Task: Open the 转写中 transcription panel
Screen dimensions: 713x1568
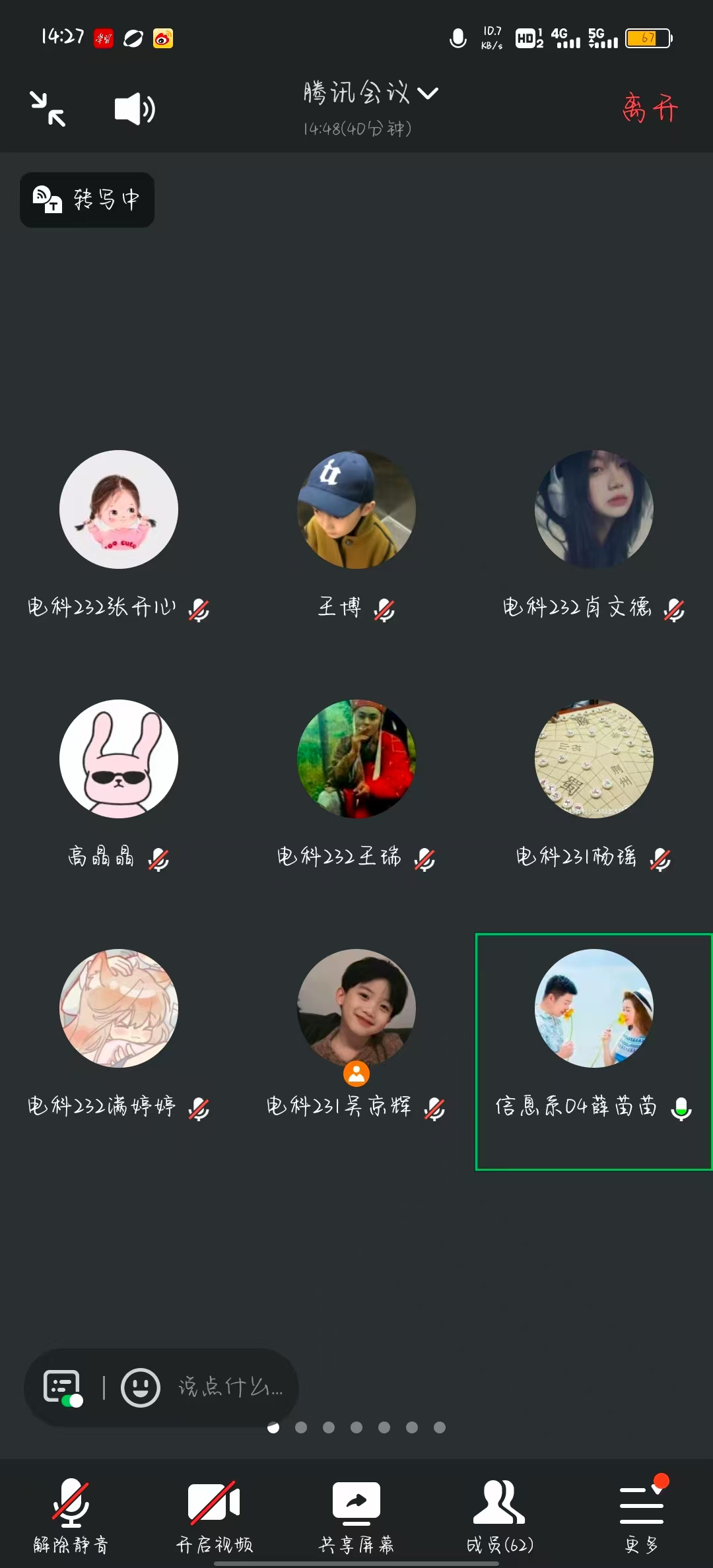Action: click(87, 200)
